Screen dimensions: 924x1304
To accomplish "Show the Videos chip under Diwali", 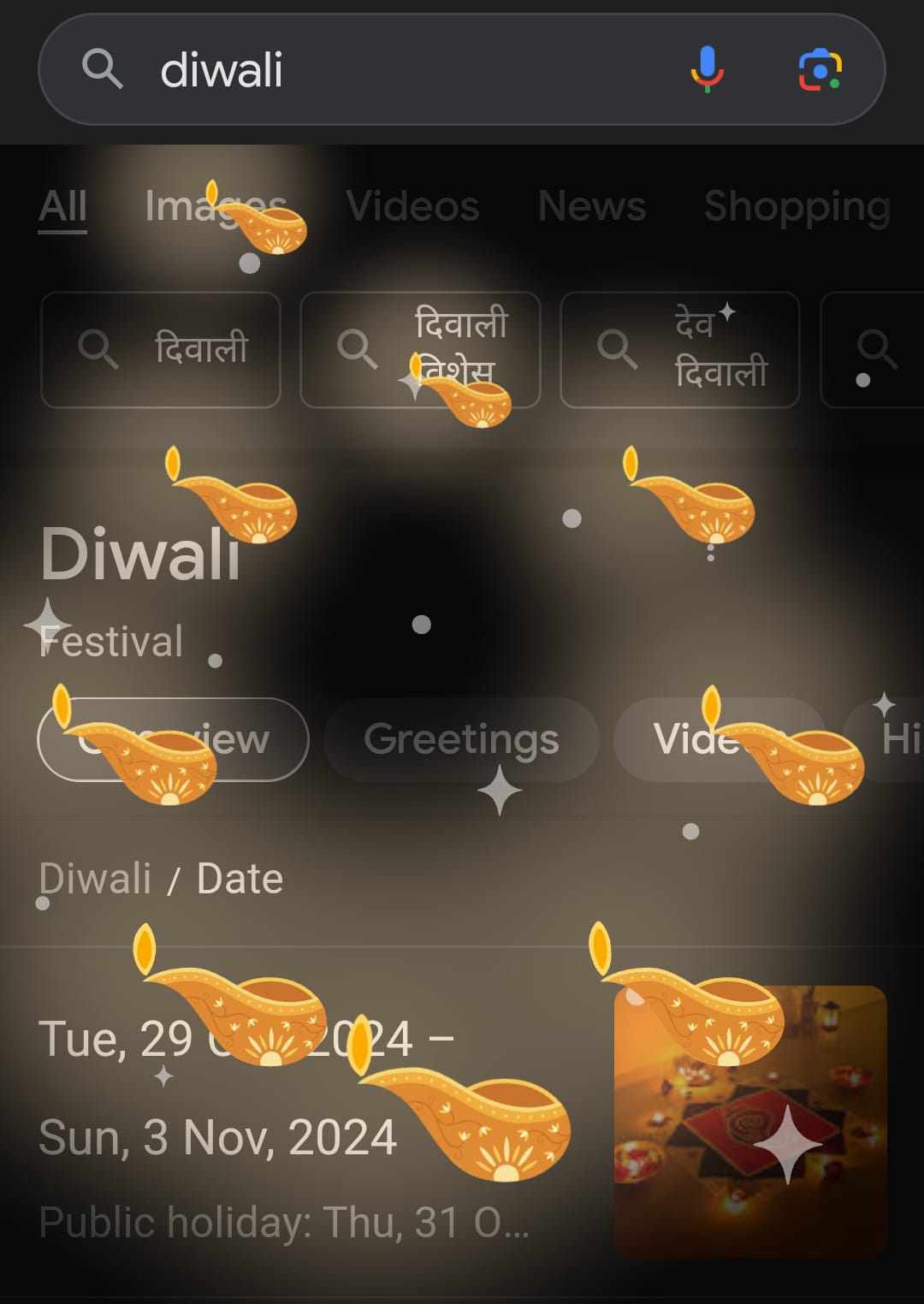I will 719,739.
